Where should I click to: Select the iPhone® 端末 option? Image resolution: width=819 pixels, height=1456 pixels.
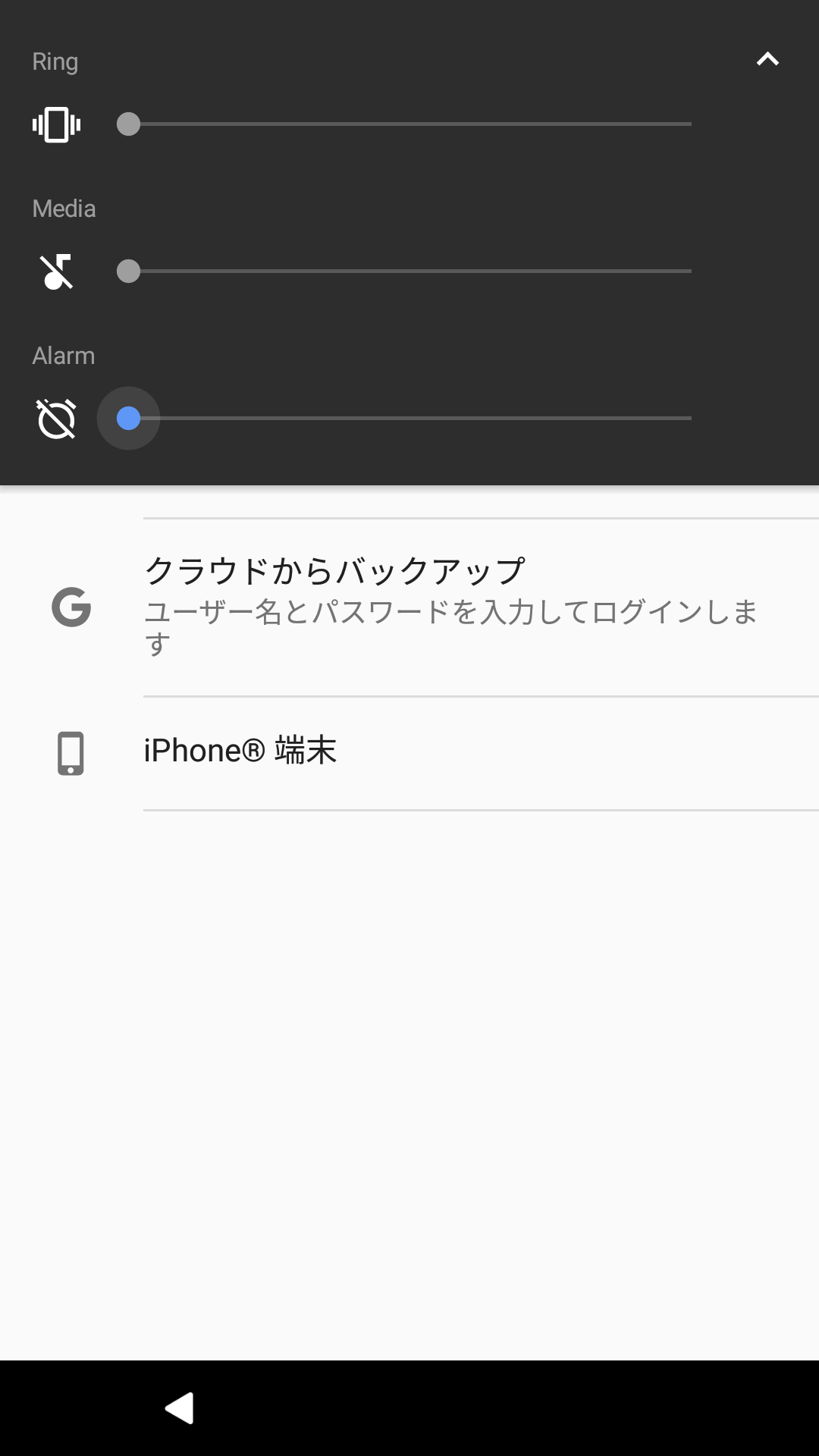[409, 753]
